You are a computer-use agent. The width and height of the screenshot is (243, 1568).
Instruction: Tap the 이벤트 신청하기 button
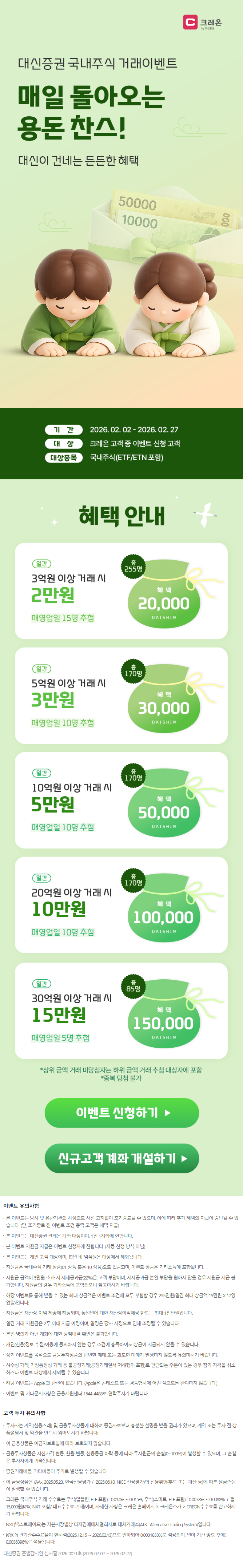(122, 1113)
